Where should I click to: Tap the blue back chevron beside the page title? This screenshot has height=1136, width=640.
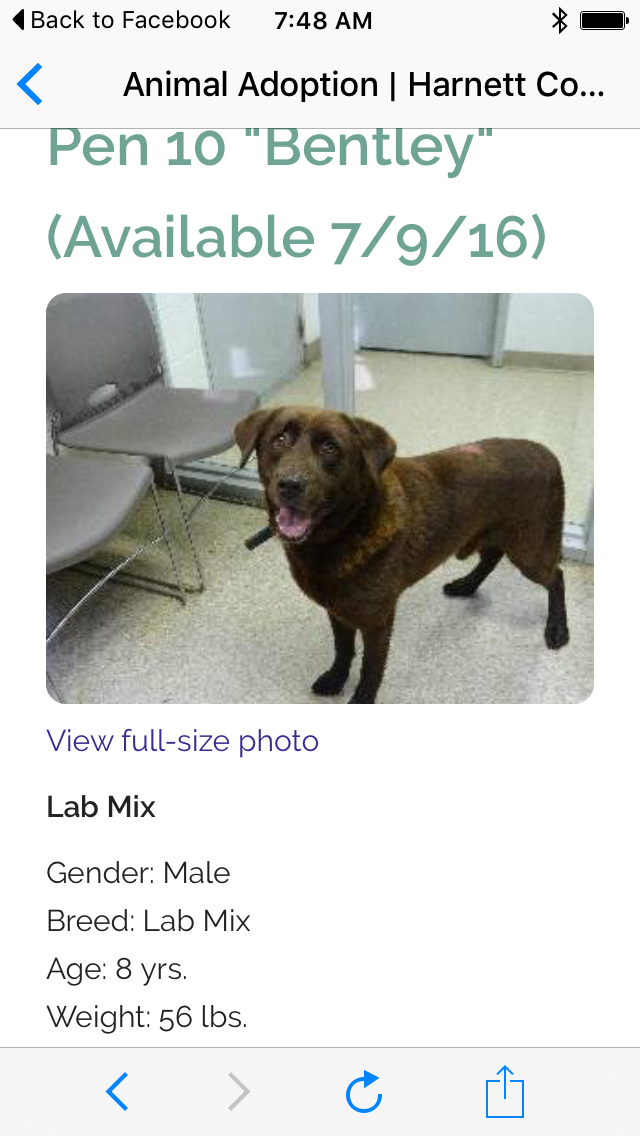30,84
